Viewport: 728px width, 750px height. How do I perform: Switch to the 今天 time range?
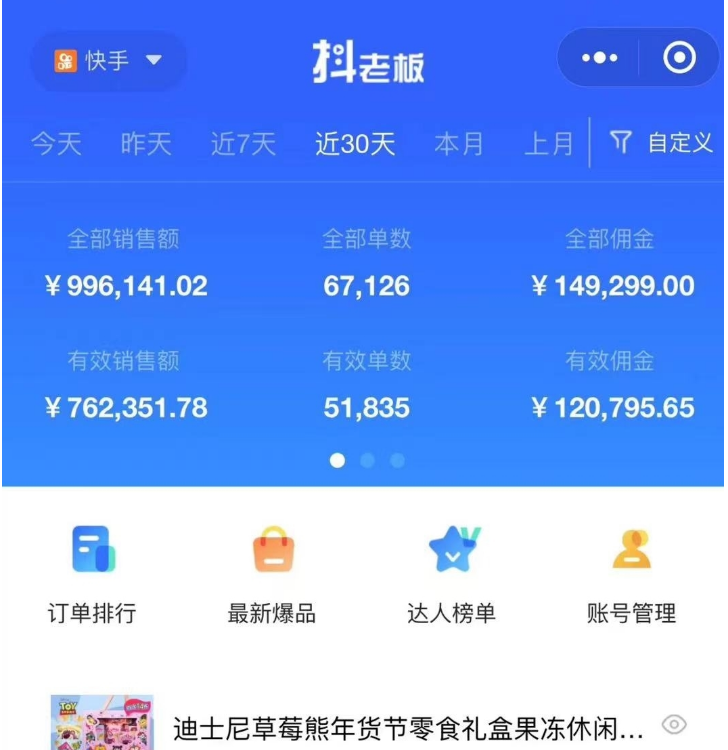[x=56, y=144]
